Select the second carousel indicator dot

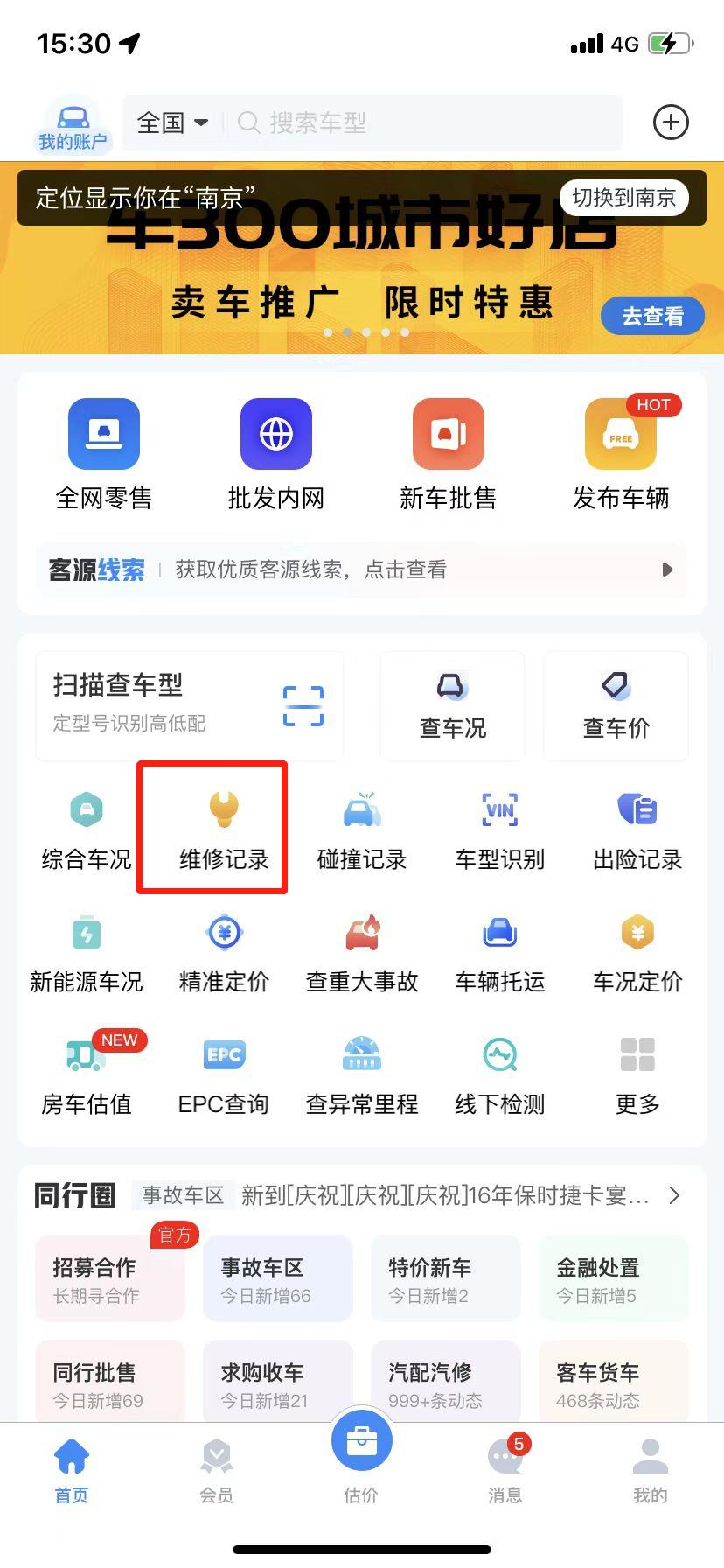347,332
